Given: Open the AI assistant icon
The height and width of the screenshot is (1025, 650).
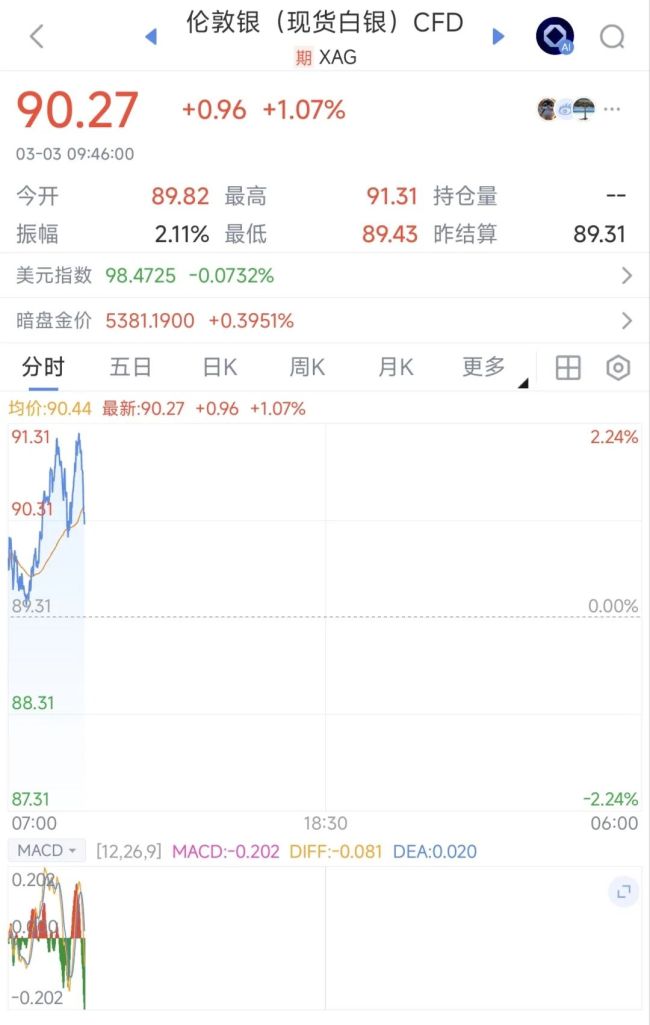Looking at the screenshot, I should pos(554,37).
